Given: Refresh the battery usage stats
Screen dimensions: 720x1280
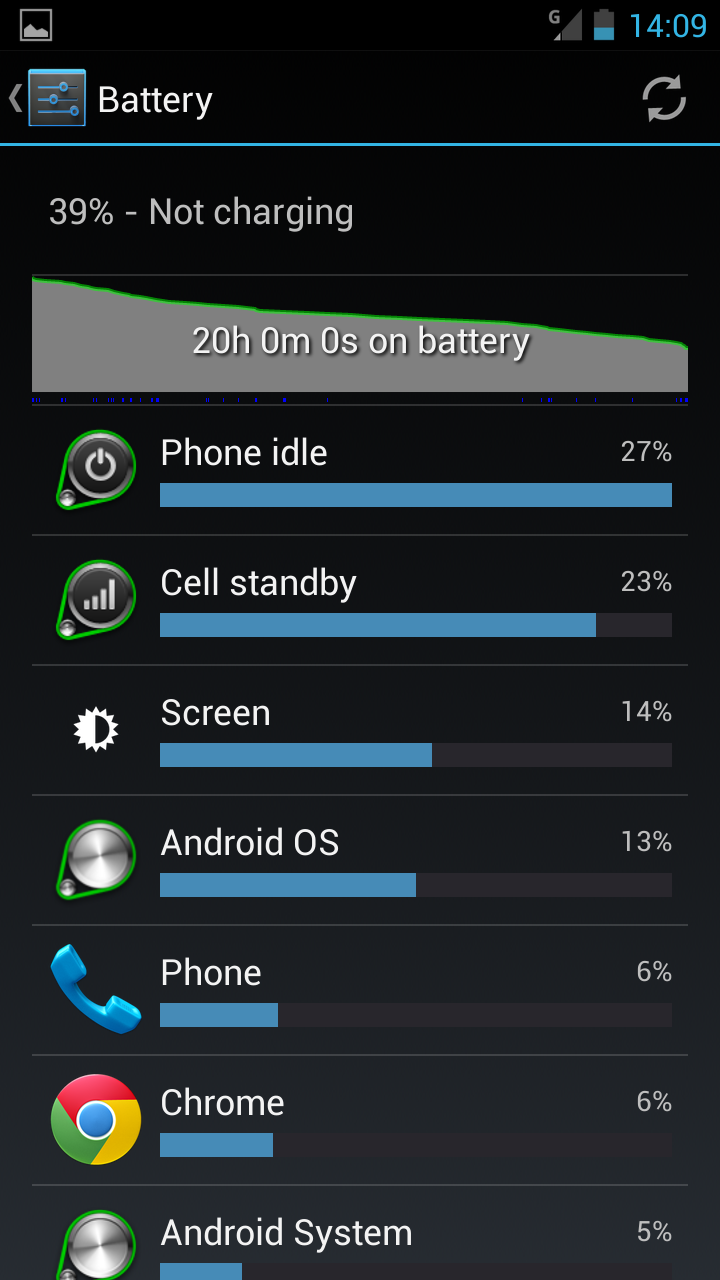Looking at the screenshot, I should 664,99.
